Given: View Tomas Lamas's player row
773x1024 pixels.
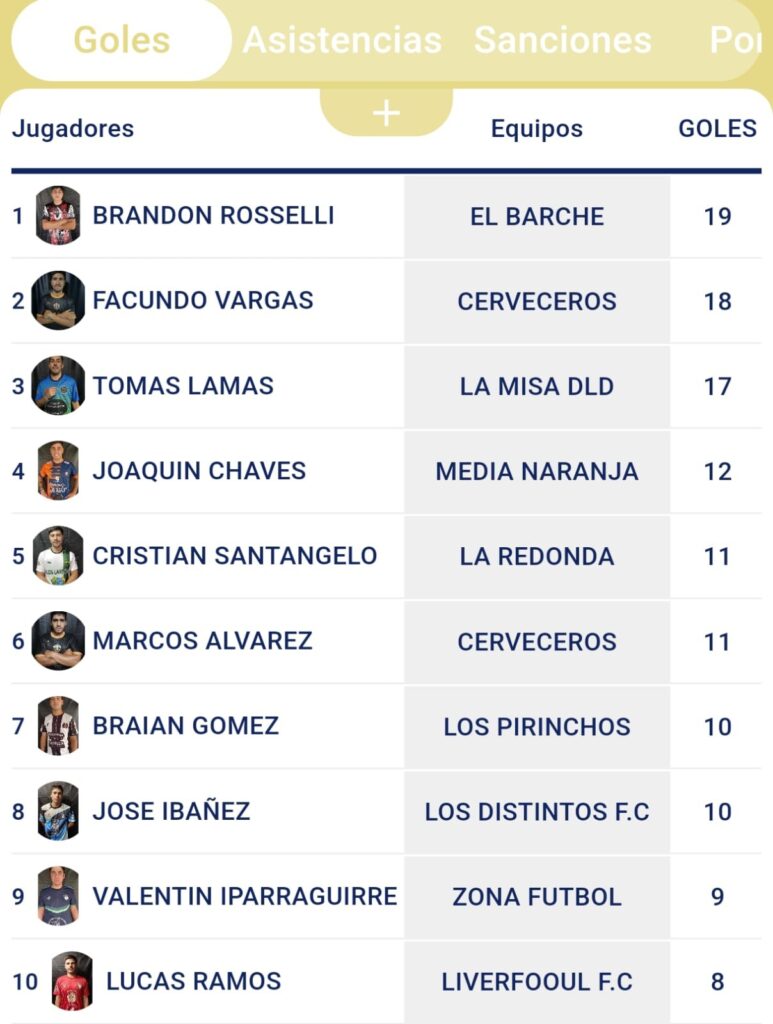Looking at the screenshot, I should coord(183,386).
